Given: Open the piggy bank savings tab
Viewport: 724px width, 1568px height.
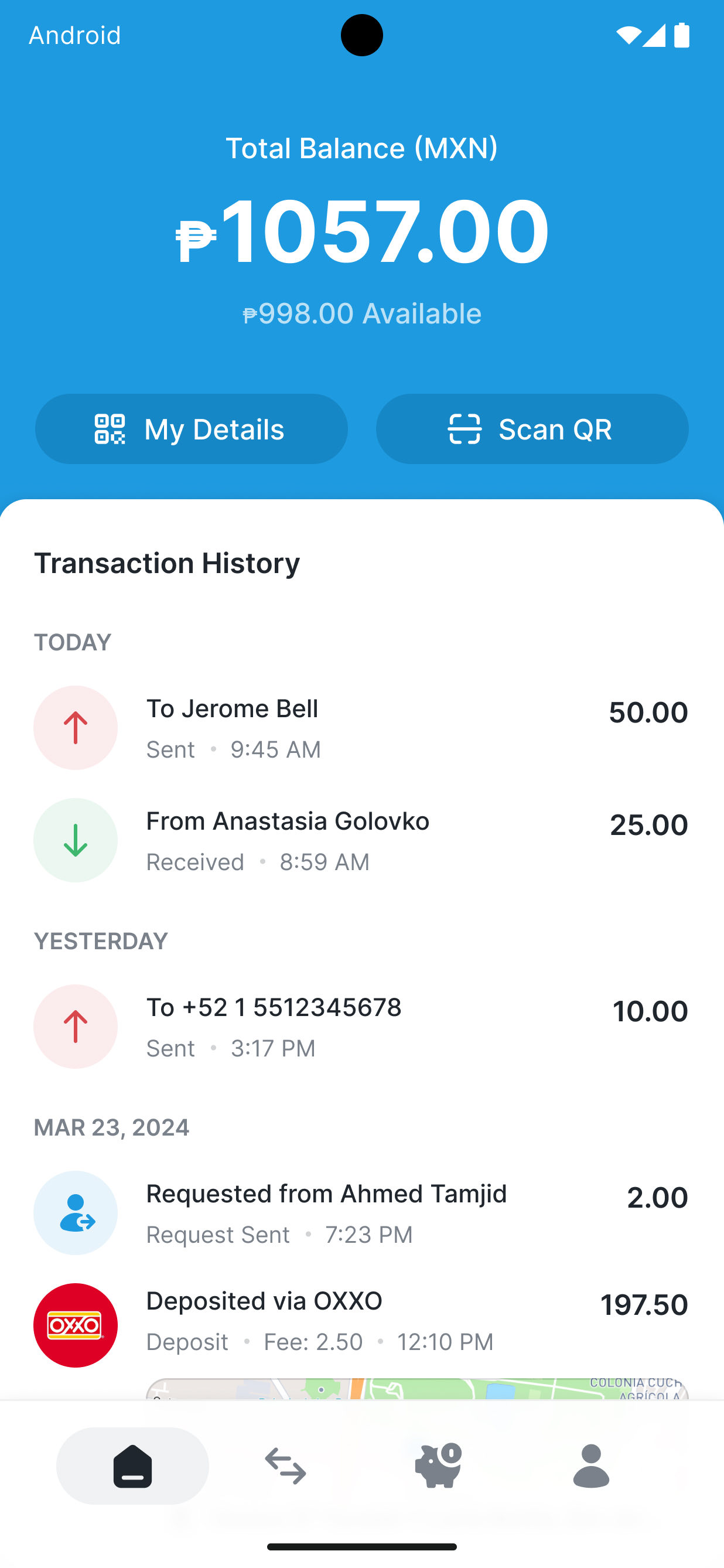Looking at the screenshot, I should tap(438, 1465).
